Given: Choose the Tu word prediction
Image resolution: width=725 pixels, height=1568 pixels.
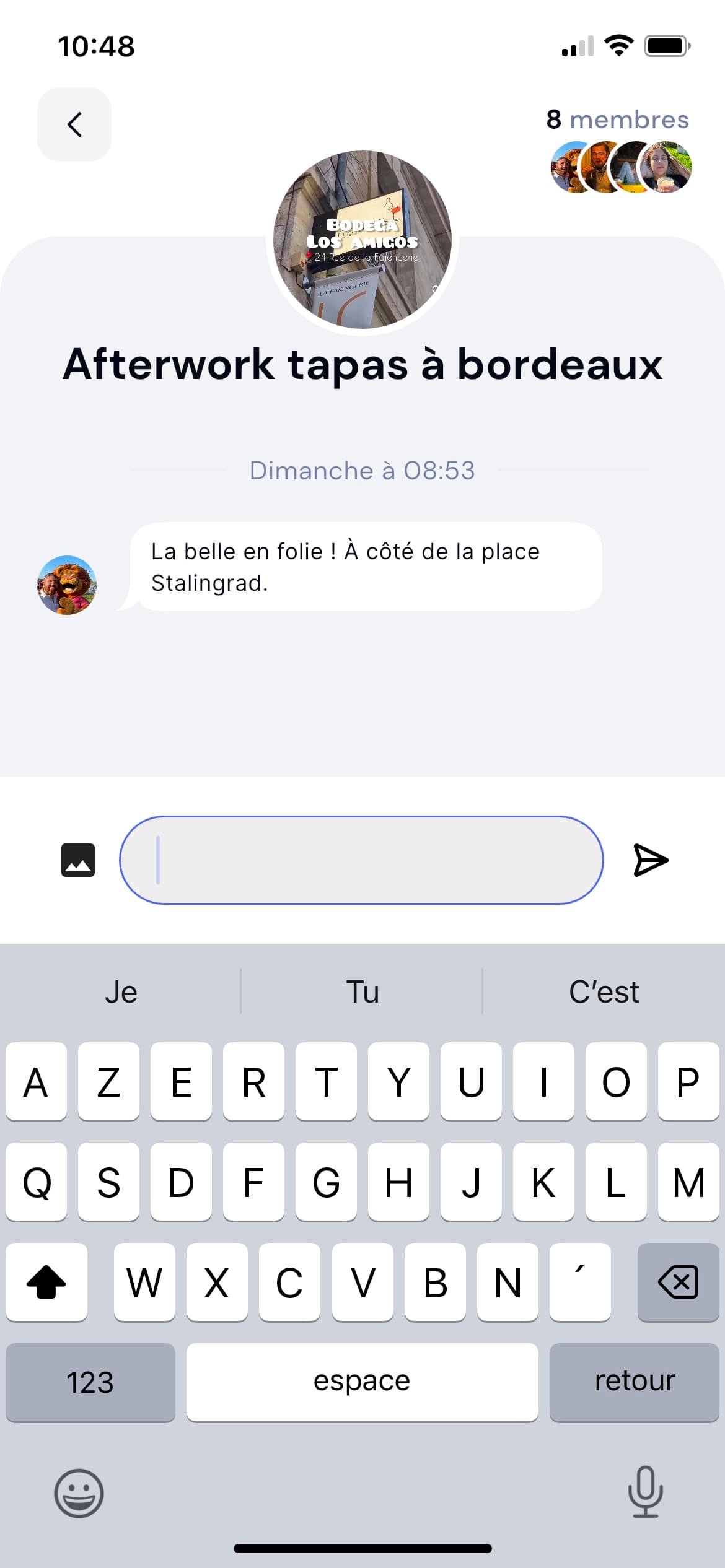Looking at the screenshot, I should pos(362,991).
